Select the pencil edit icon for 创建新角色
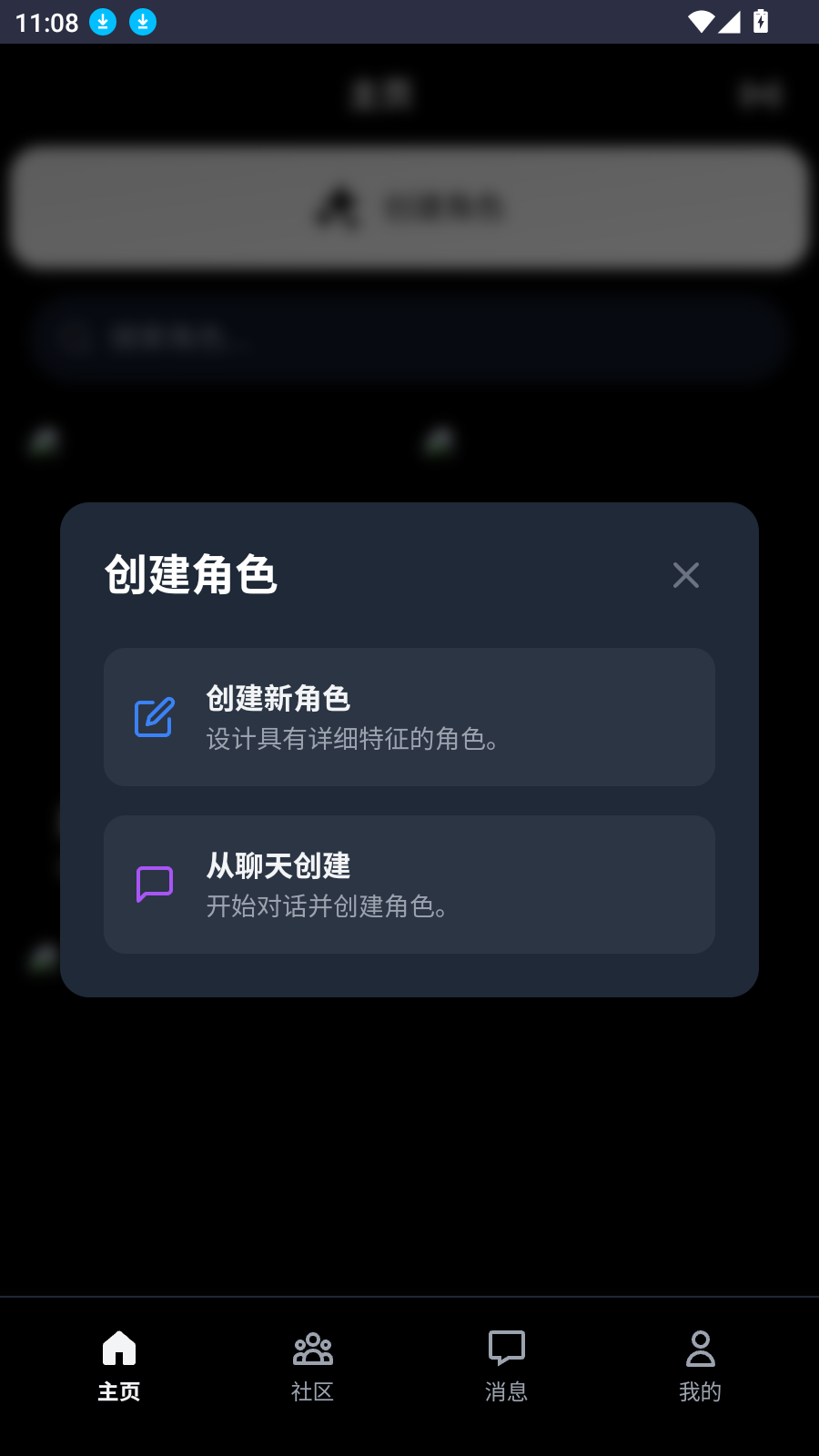The height and width of the screenshot is (1456, 819). pyautogui.click(x=153, y=718)
